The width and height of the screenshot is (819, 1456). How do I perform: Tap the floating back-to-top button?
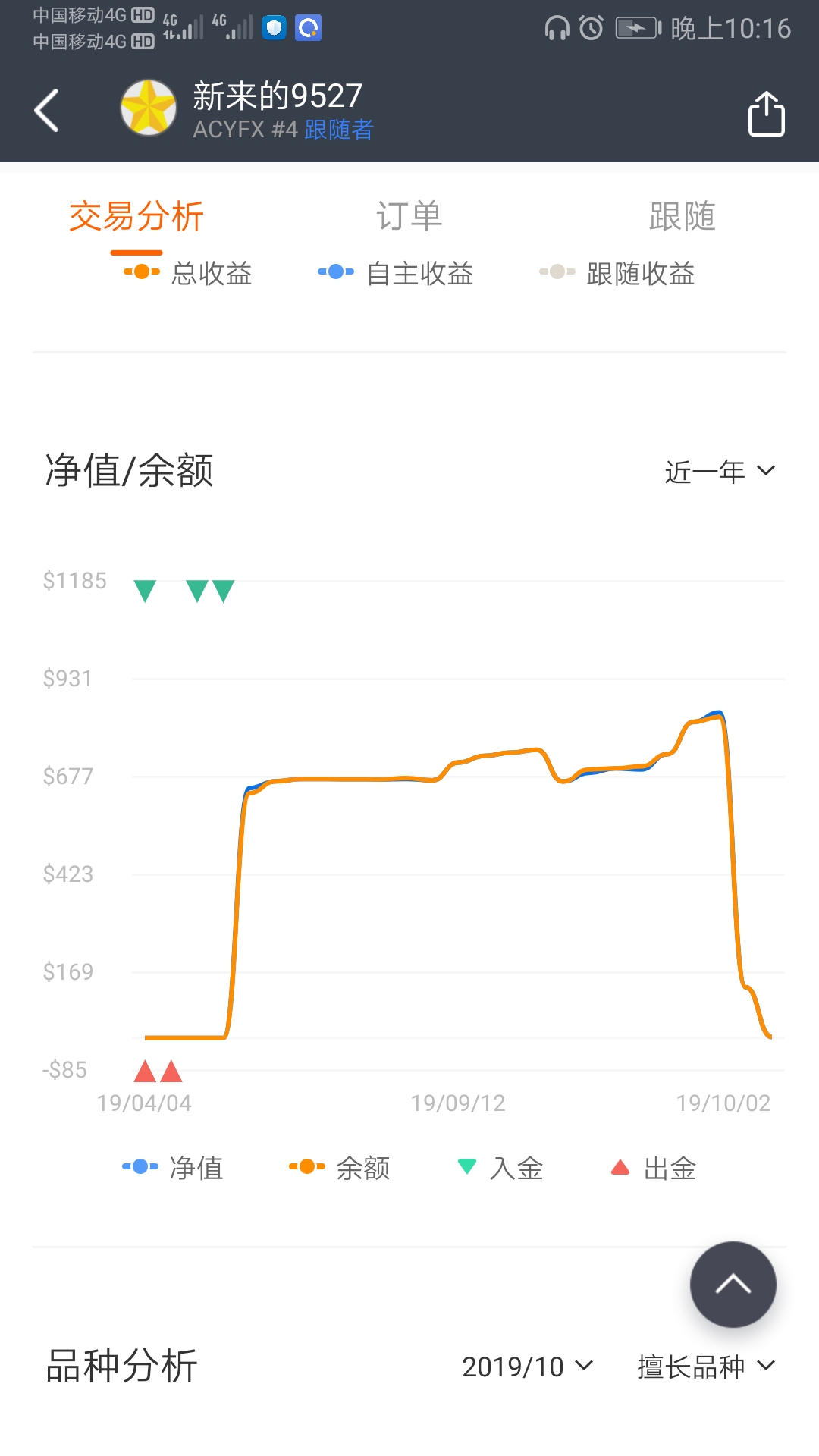point(733,1285)
